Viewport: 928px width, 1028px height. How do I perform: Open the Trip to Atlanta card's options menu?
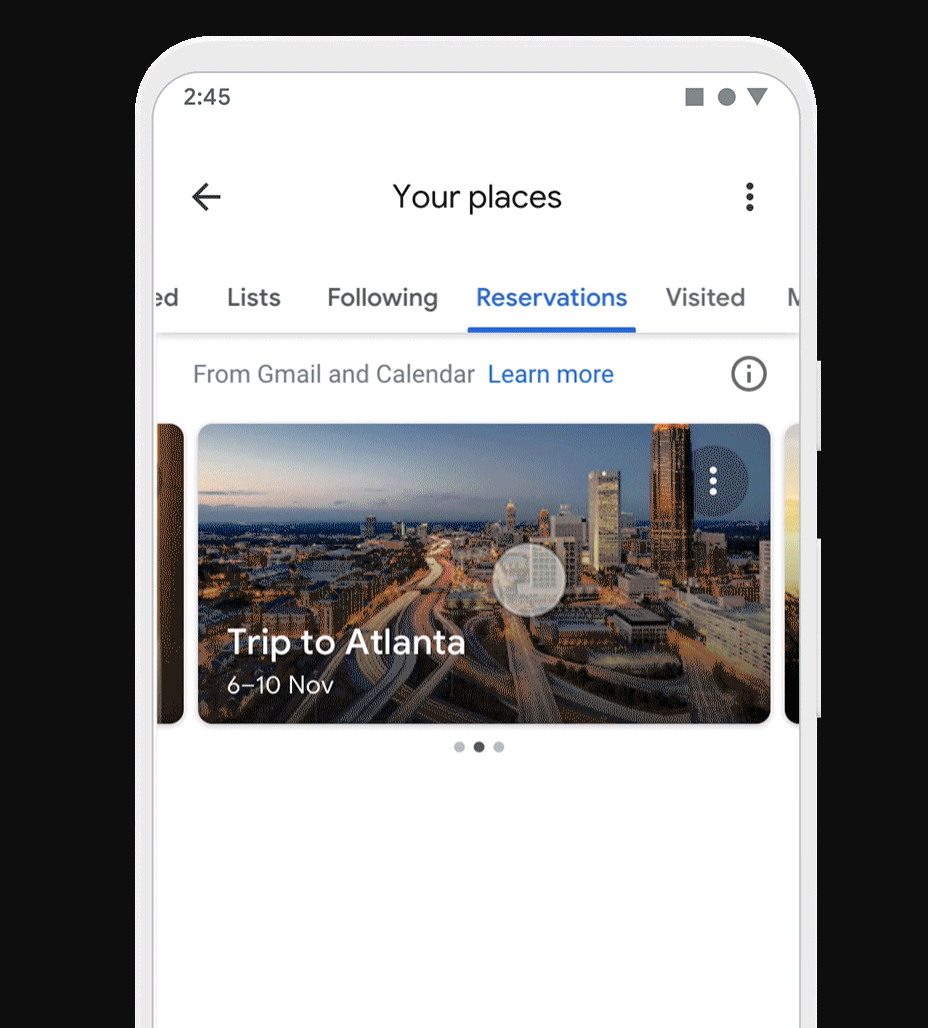click(x=713, y=482)
